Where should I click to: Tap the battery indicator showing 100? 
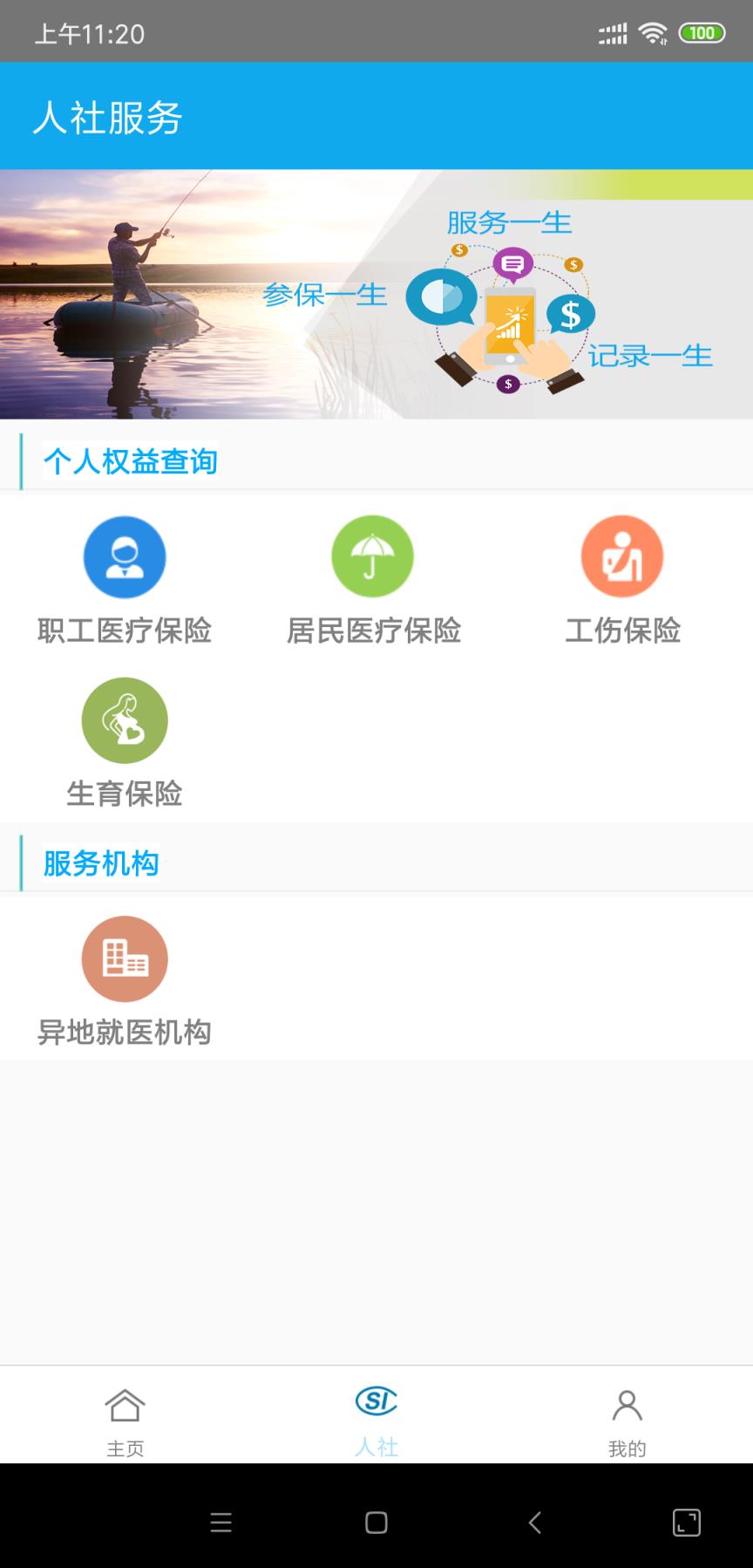click(x=702, y=32)
